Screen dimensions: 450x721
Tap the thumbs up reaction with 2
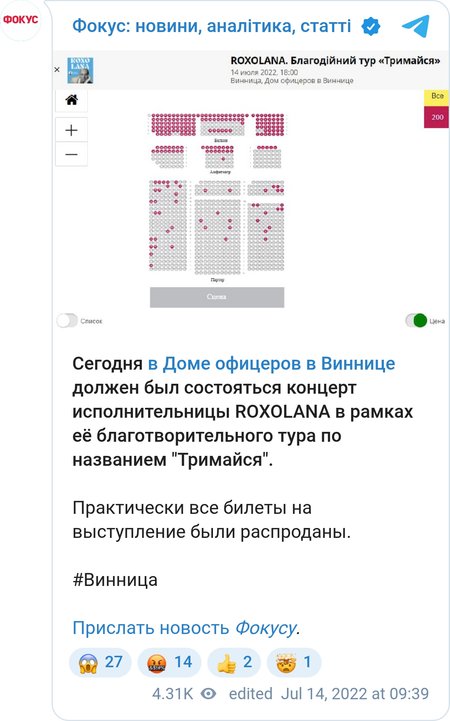234,662
